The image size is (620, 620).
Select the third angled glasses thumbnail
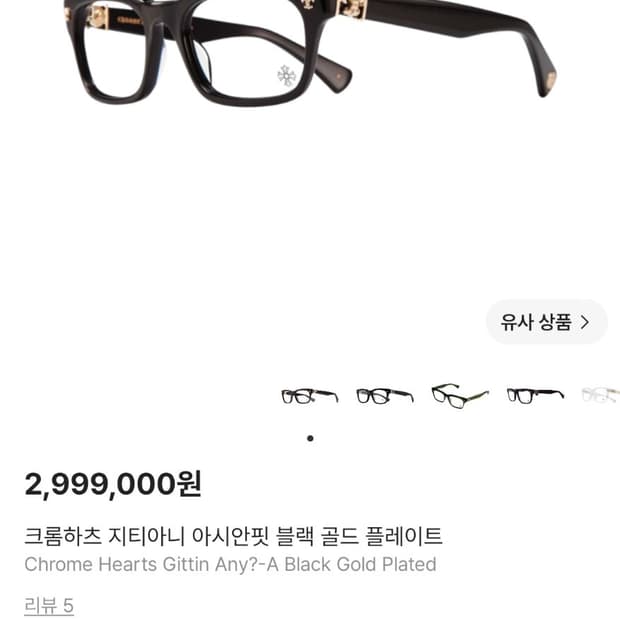pyautogui.click(x=460, y=395)
